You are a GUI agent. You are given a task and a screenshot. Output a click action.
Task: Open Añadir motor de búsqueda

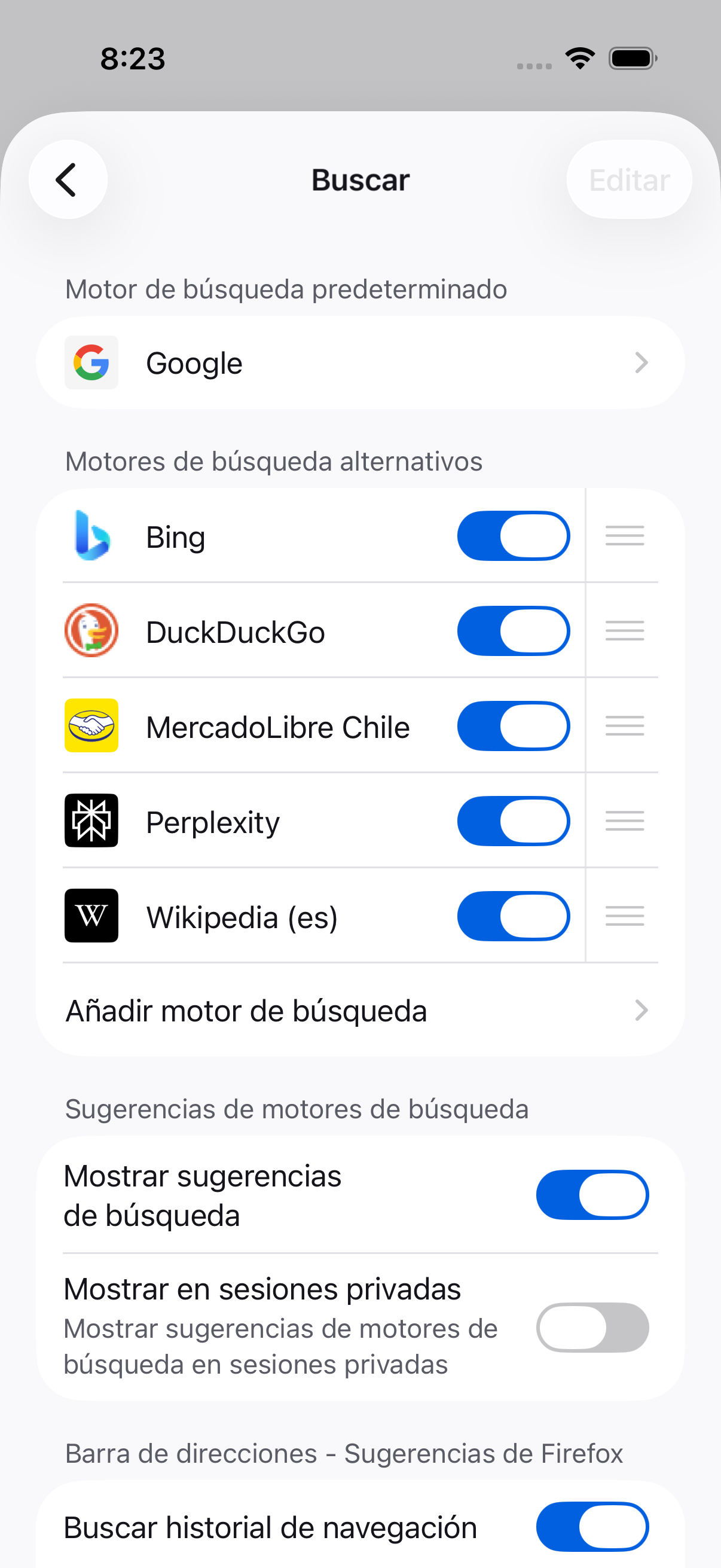coord(360,1011)
